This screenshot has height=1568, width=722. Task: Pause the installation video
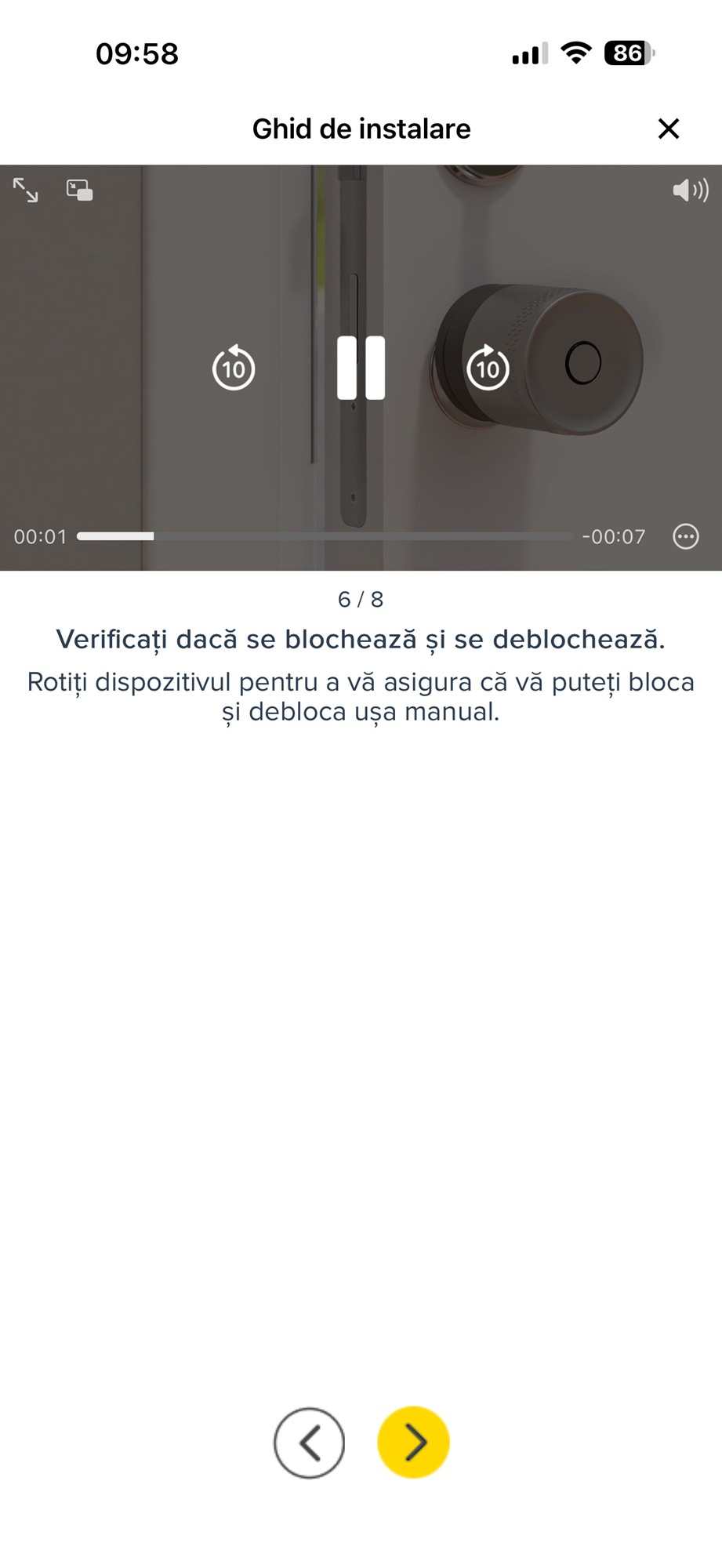pyautogui.click(x=361, y=368)
